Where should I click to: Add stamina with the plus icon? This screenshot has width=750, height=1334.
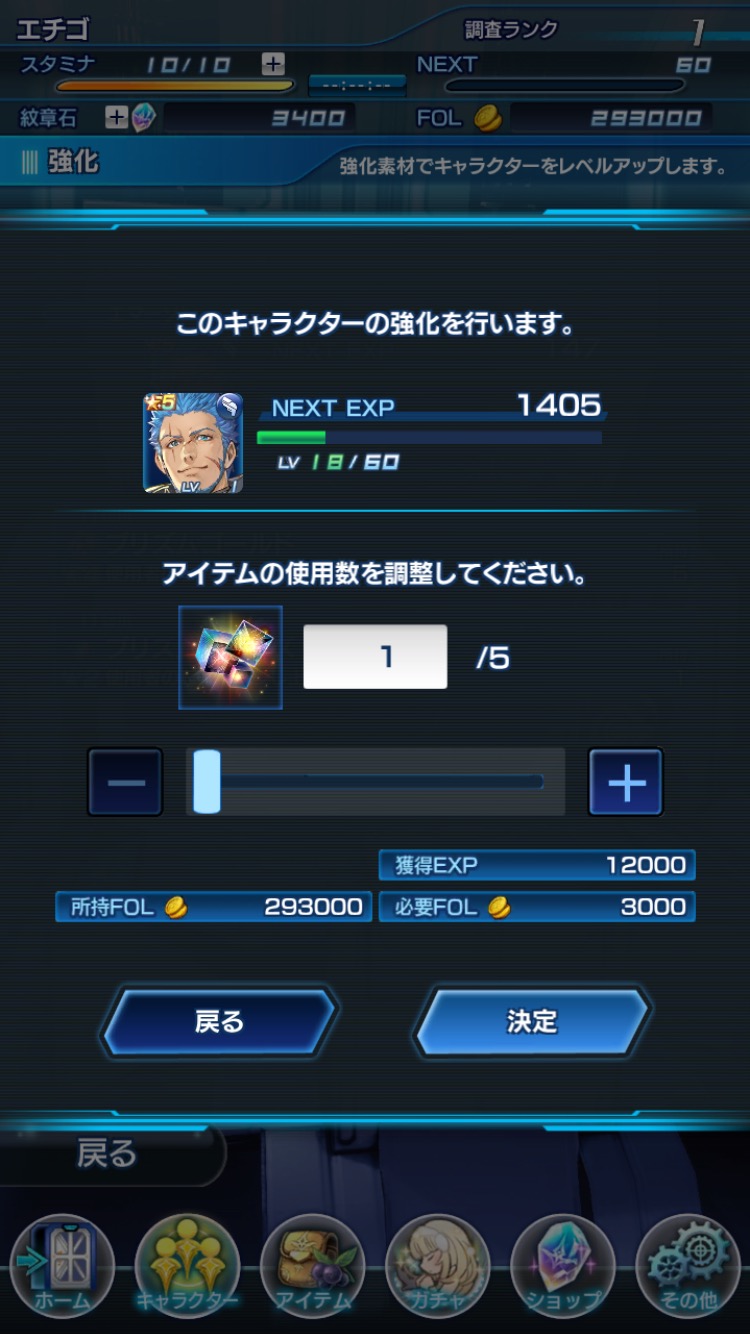point(273,64)
